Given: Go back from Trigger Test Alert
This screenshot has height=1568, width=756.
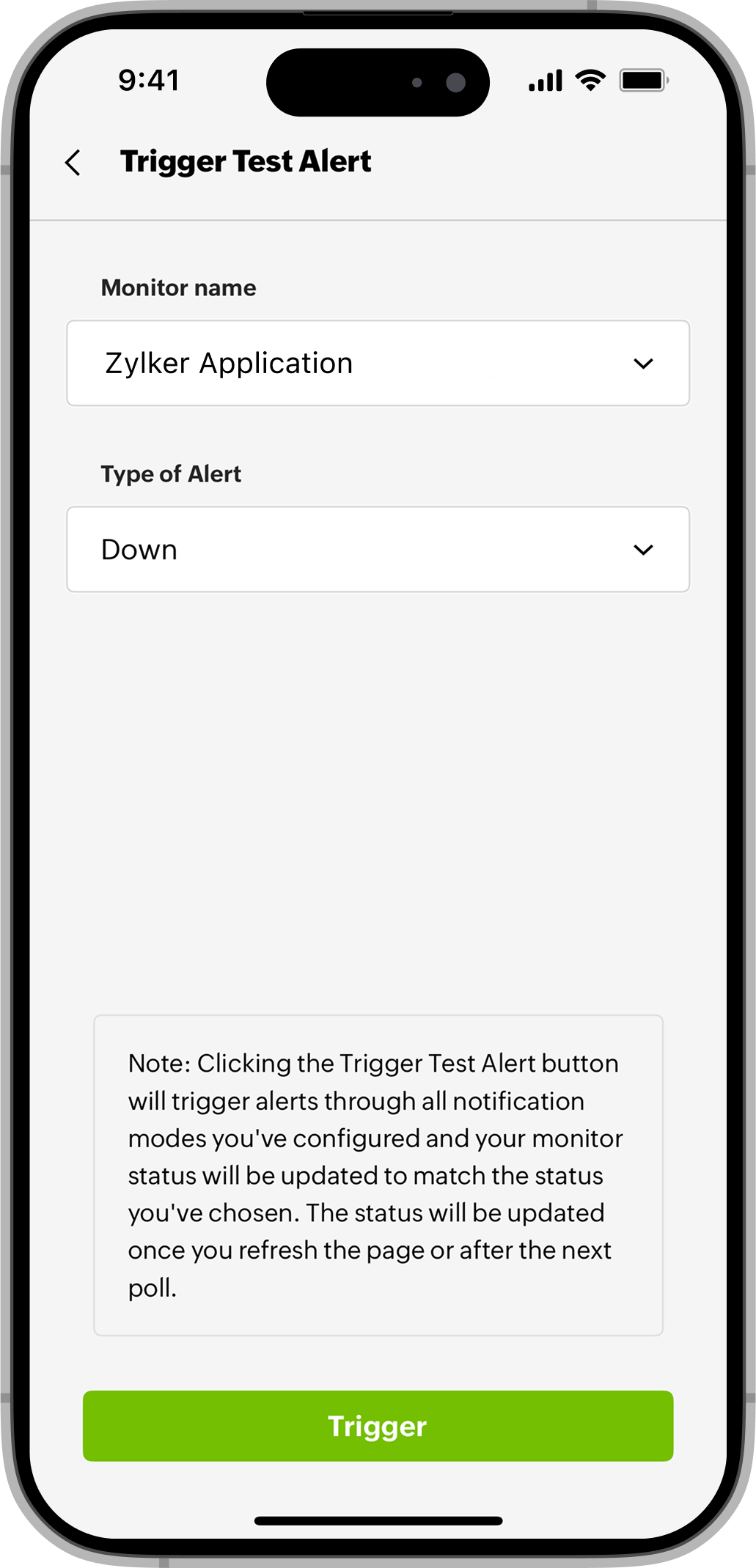Looking at the screenshot, I should [73, 163].
